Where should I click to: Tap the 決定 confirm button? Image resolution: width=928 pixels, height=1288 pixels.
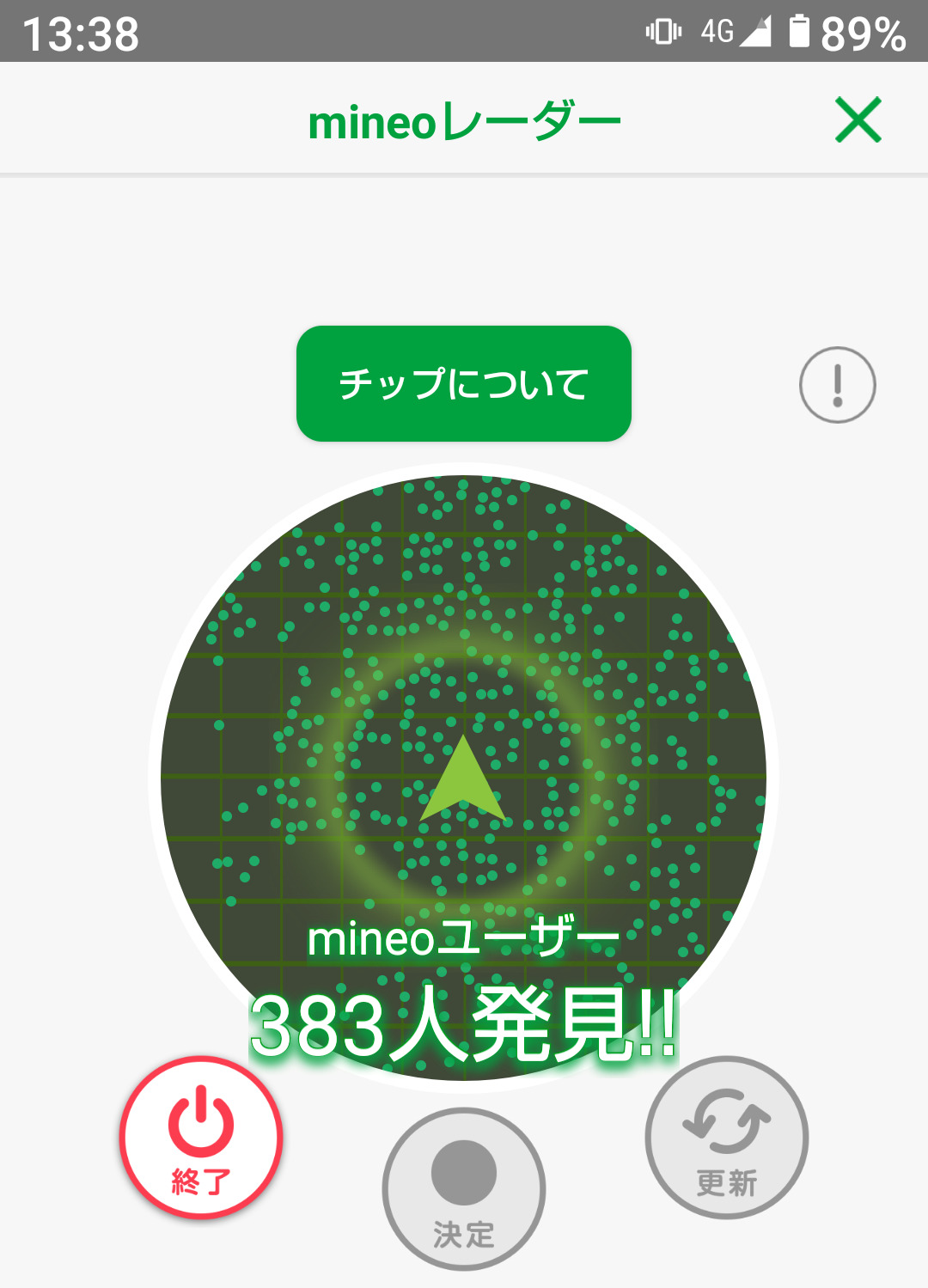(x=464, y=1188)
